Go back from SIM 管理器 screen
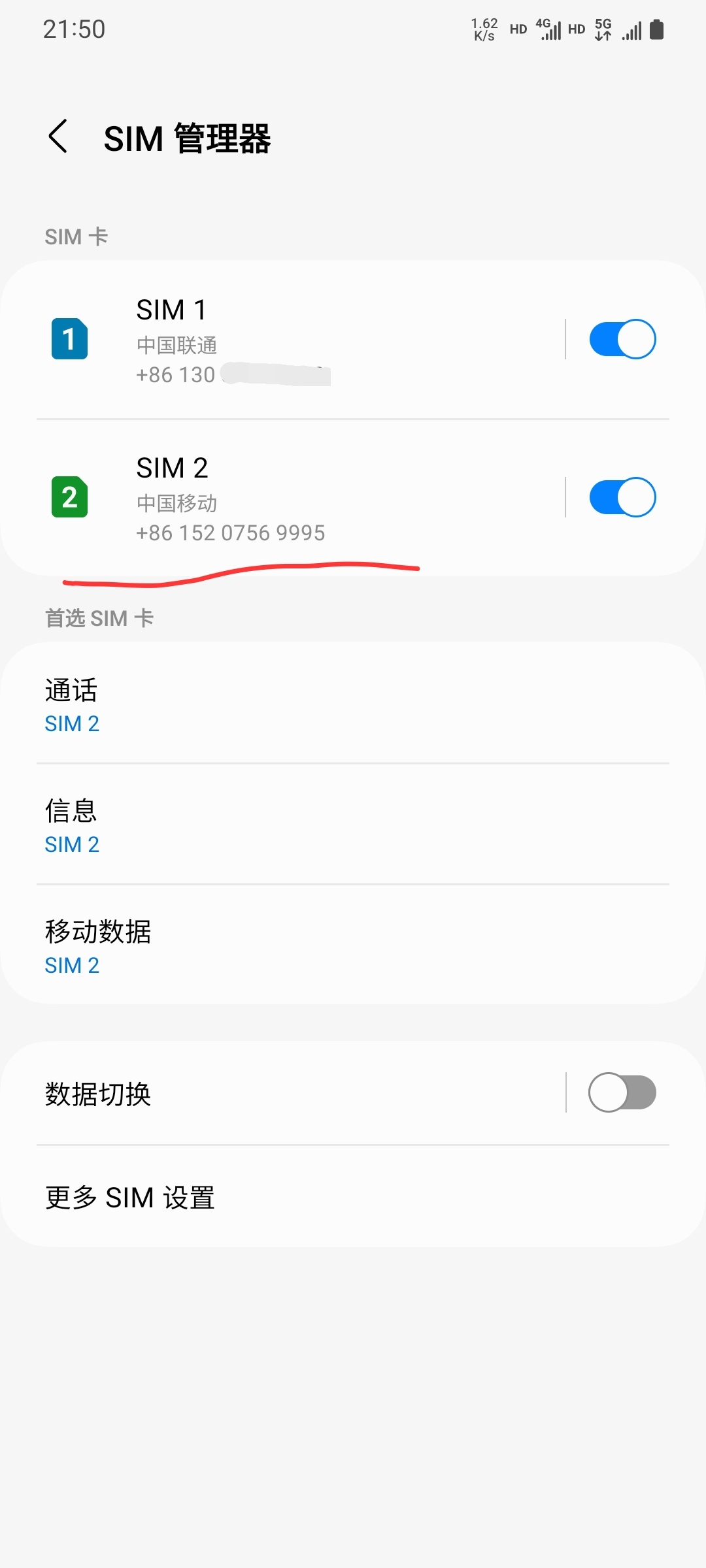Image resolution: width=706 pixels, height=1568 pixels. [59, 137]
